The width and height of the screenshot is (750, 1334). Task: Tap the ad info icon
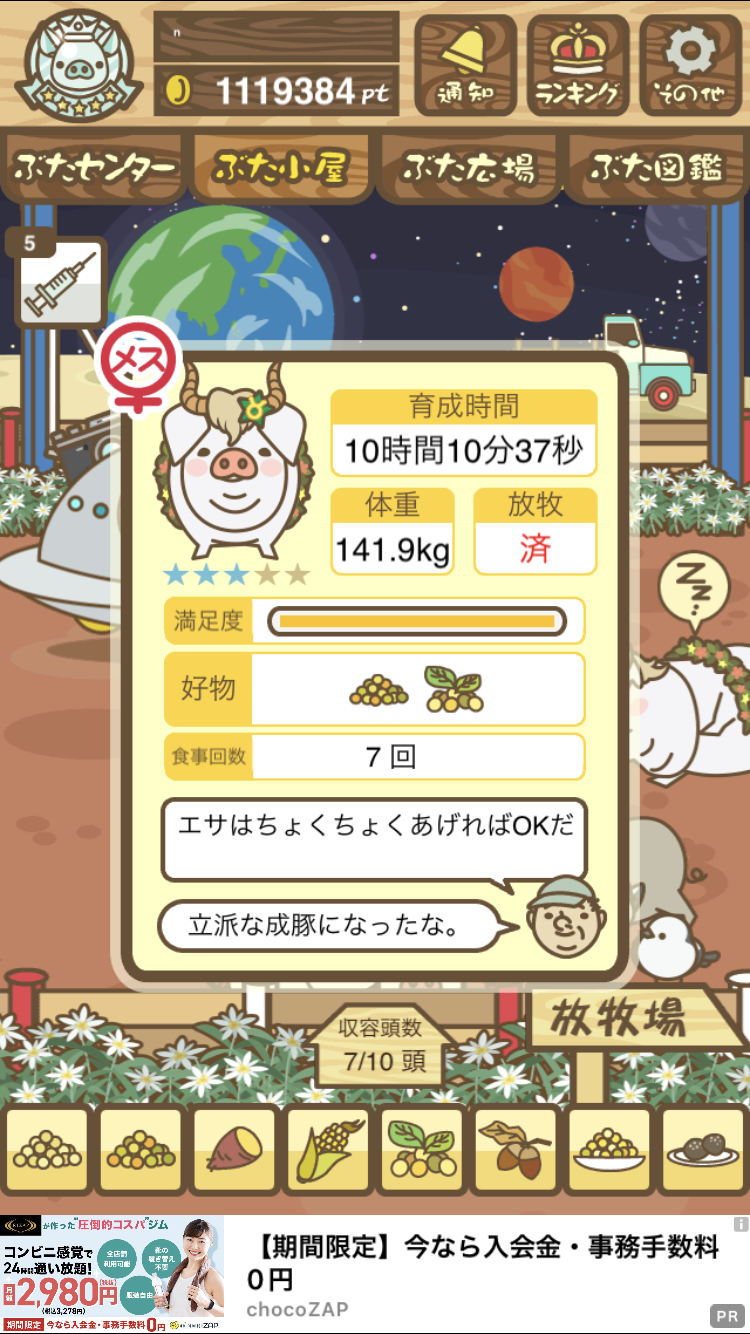pyautogui.click(x=740, y=1224)
